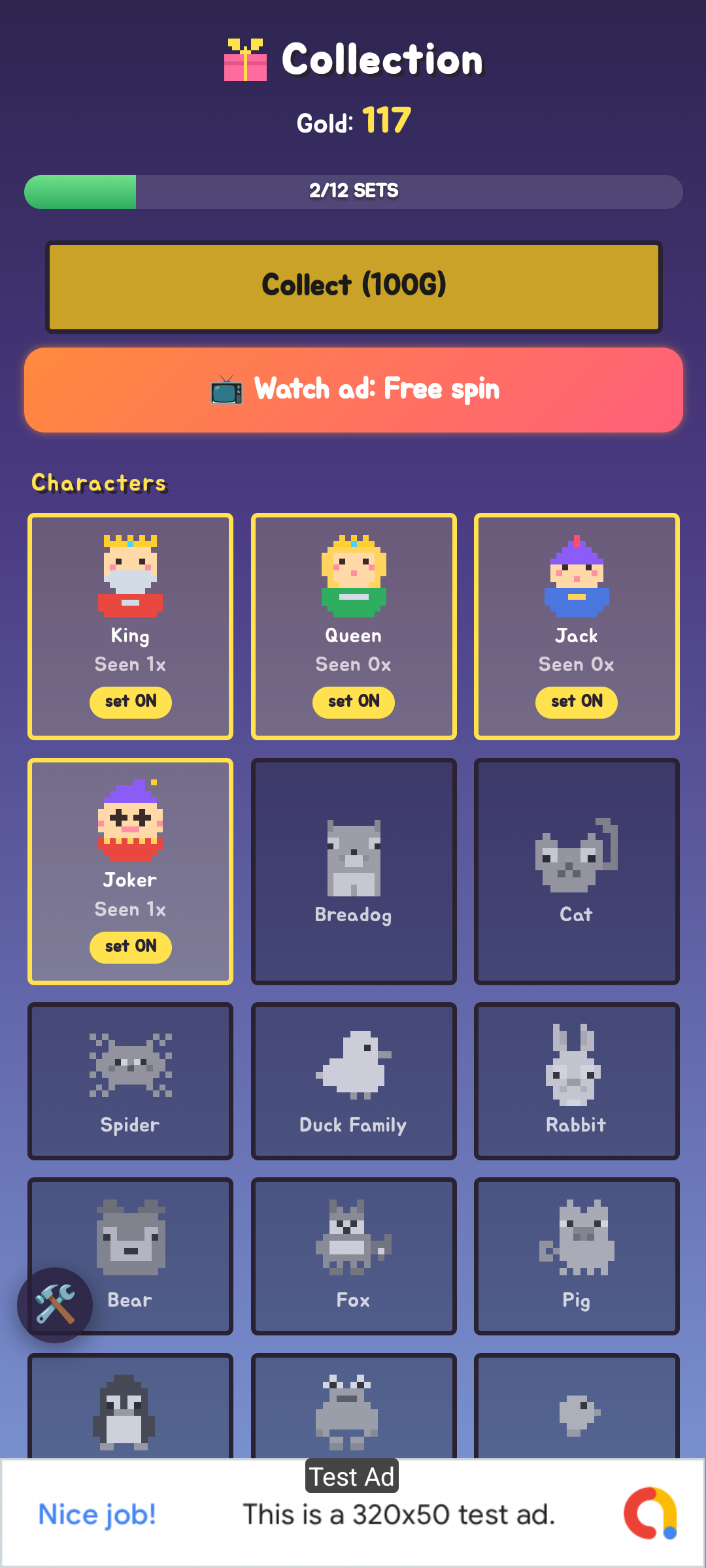Watch ad for a free spin
706x1568 pixels.
click(x=354, y=390)
